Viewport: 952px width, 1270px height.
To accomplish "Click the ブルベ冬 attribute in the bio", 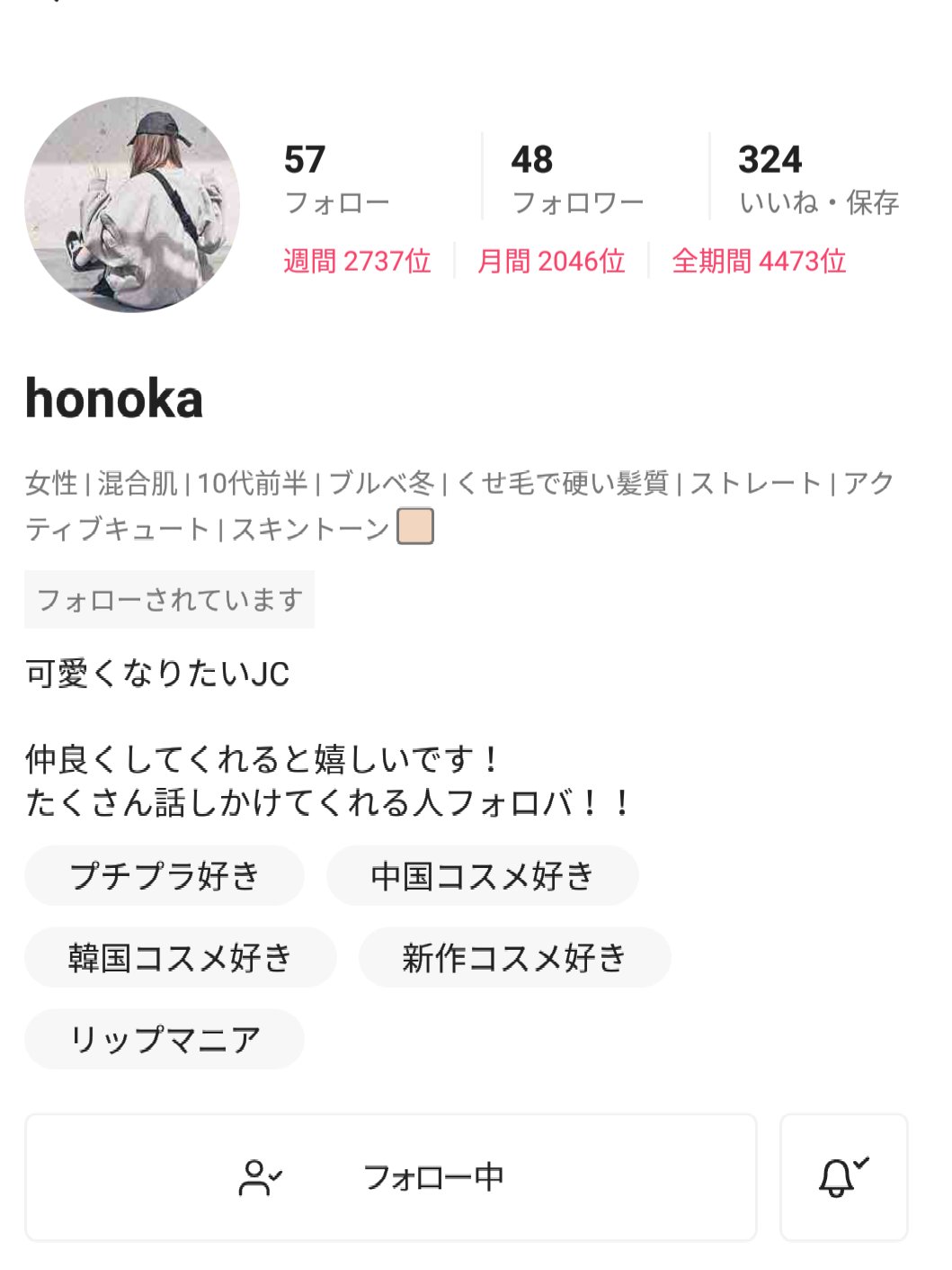I will pyautogui.click(x=382, y=483).
